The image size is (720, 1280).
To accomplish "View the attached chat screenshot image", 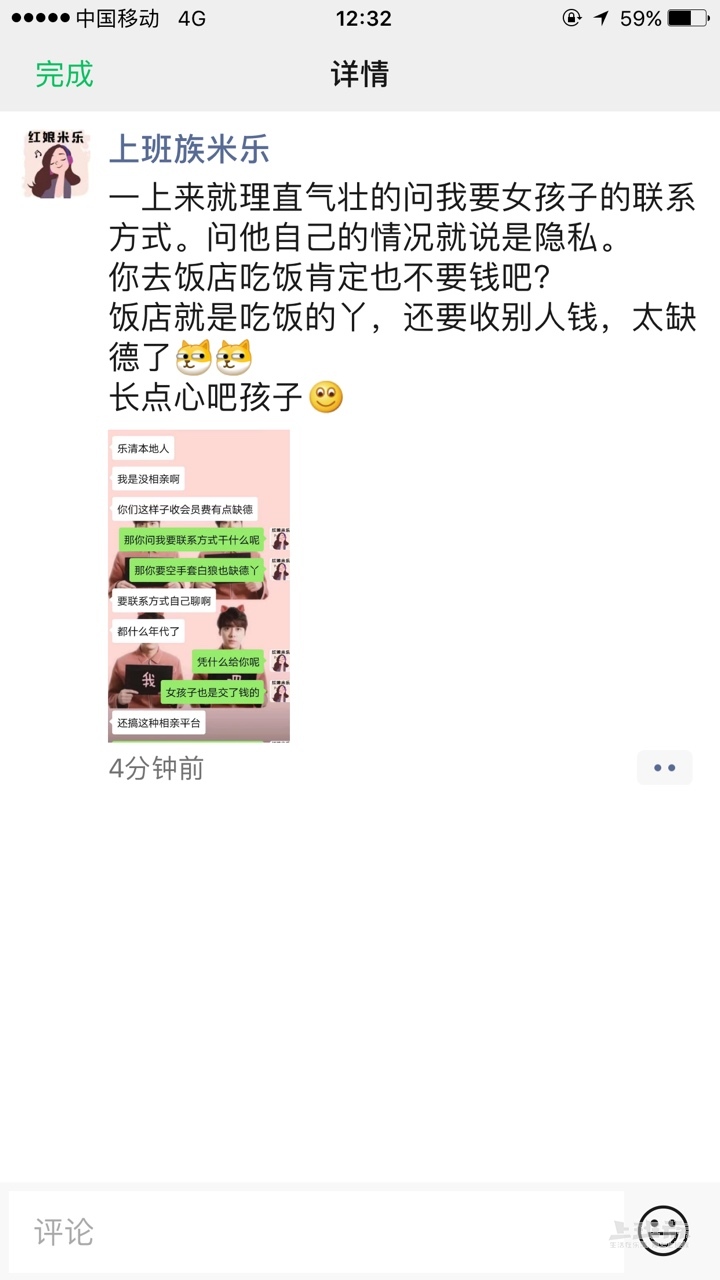I will [199, 586].
